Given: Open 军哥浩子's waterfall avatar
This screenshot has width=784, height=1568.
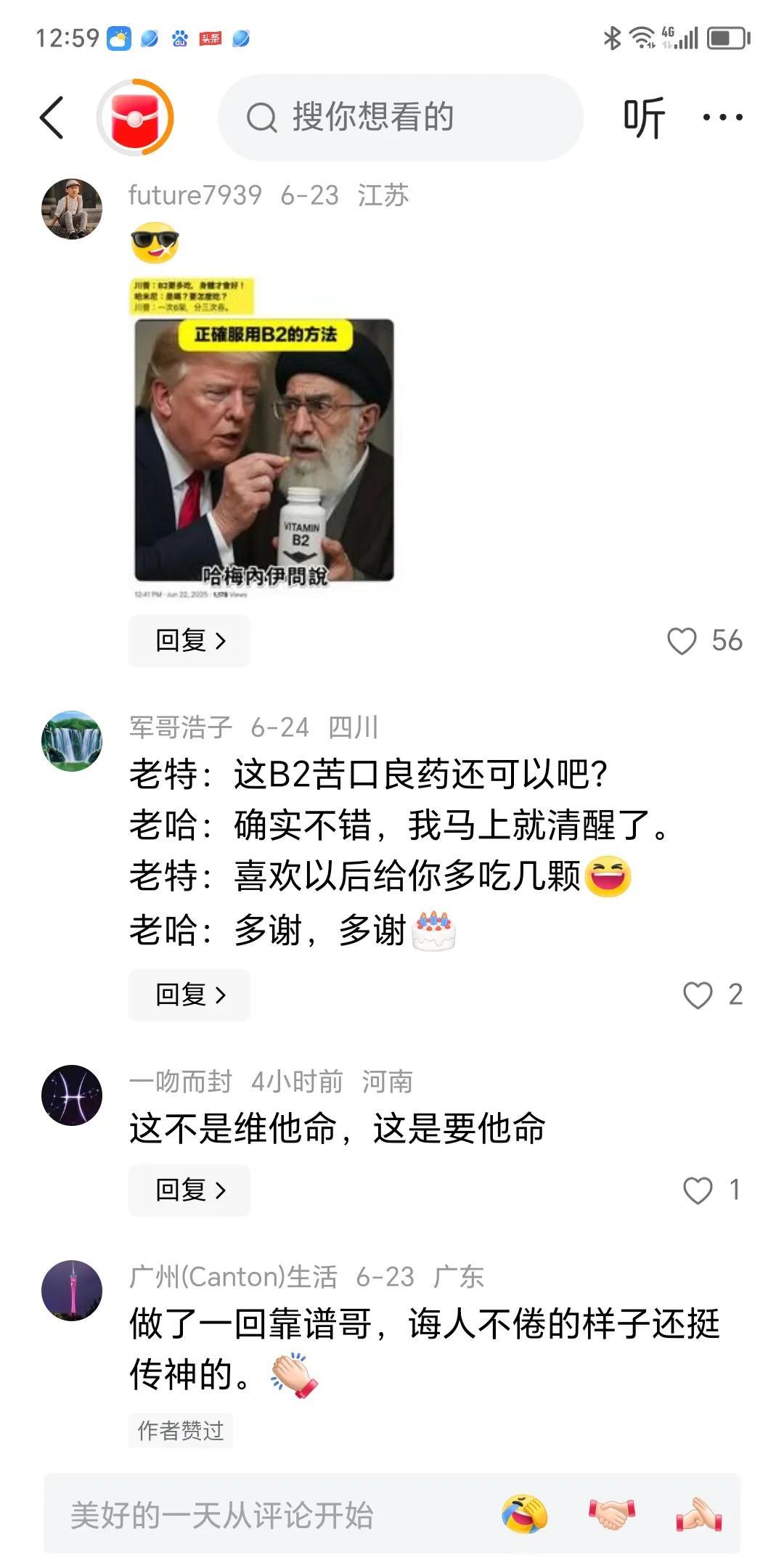Looking at the screenshot, I should point(72,741).
